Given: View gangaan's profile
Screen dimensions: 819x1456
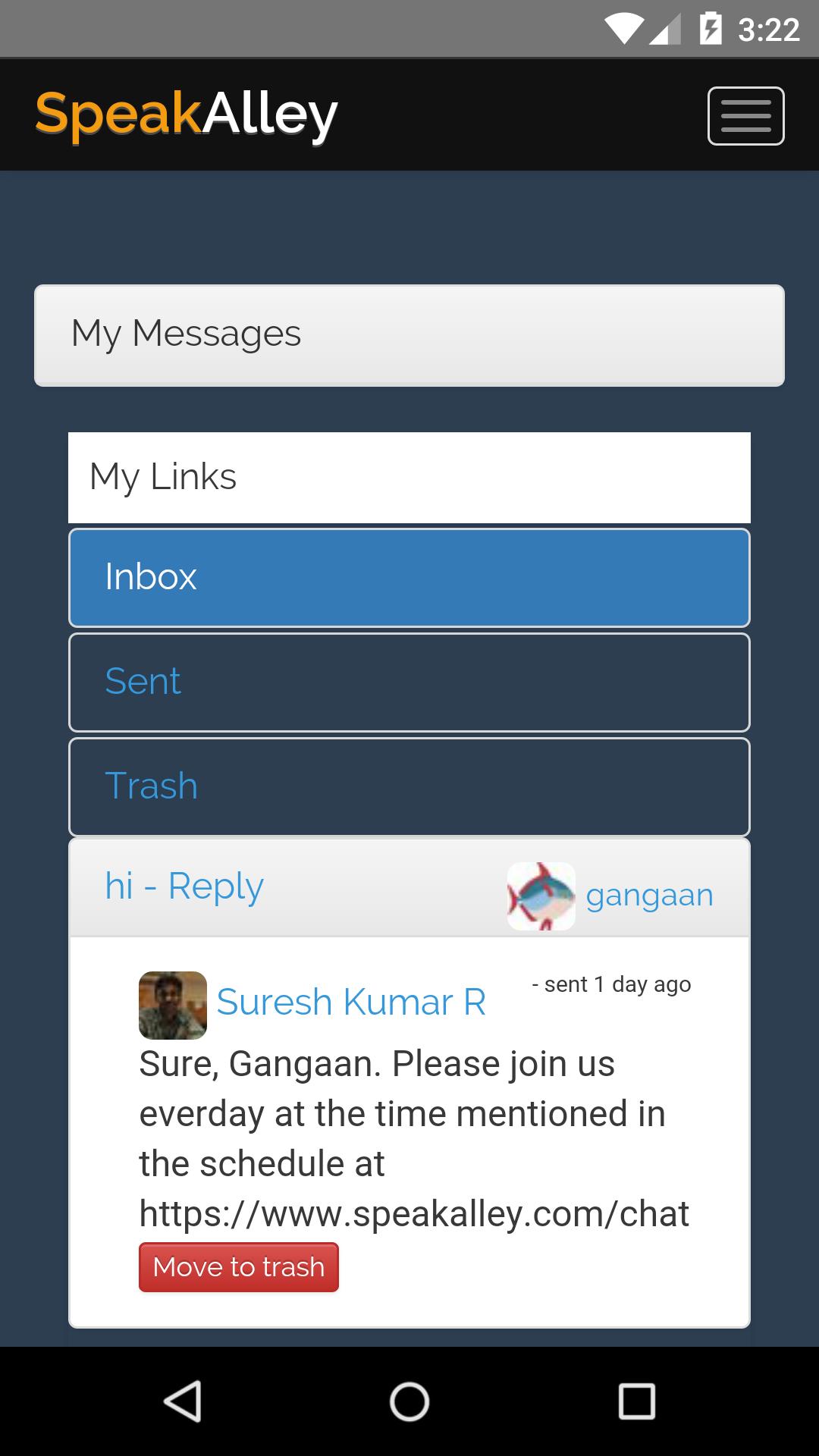Looking at the screenshot, I should pyautogui.click(x=649, y=896).
